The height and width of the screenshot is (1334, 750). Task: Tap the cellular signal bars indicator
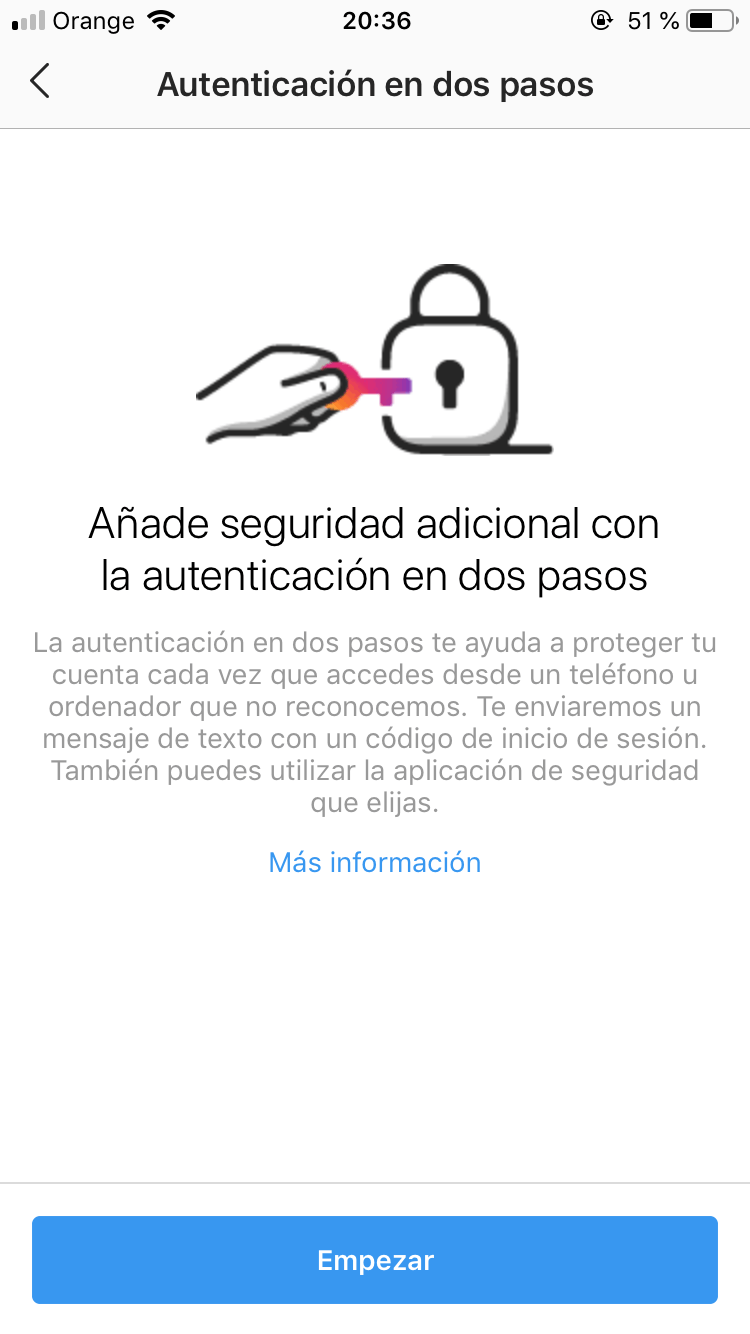click(x=30, y=20)
